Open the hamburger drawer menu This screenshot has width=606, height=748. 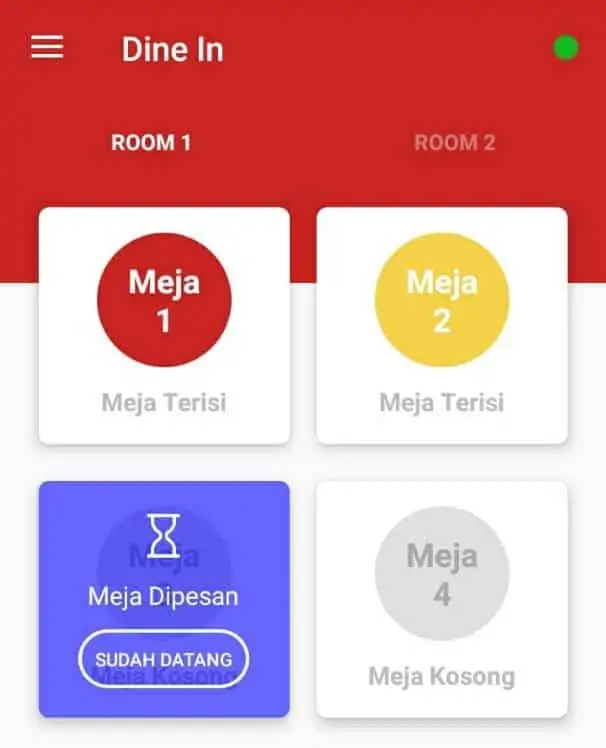point(47,48)
